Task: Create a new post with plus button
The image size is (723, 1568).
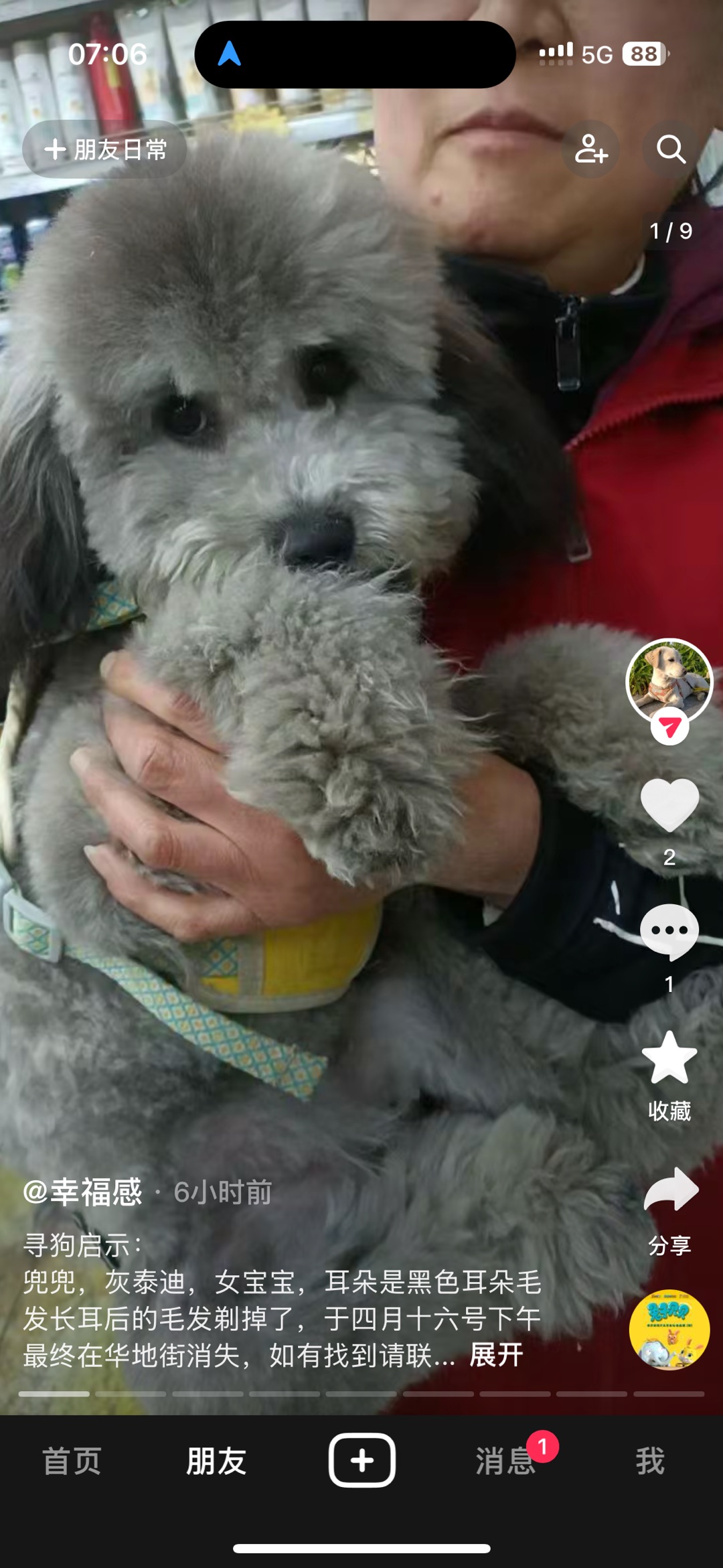Action: 361,1460
